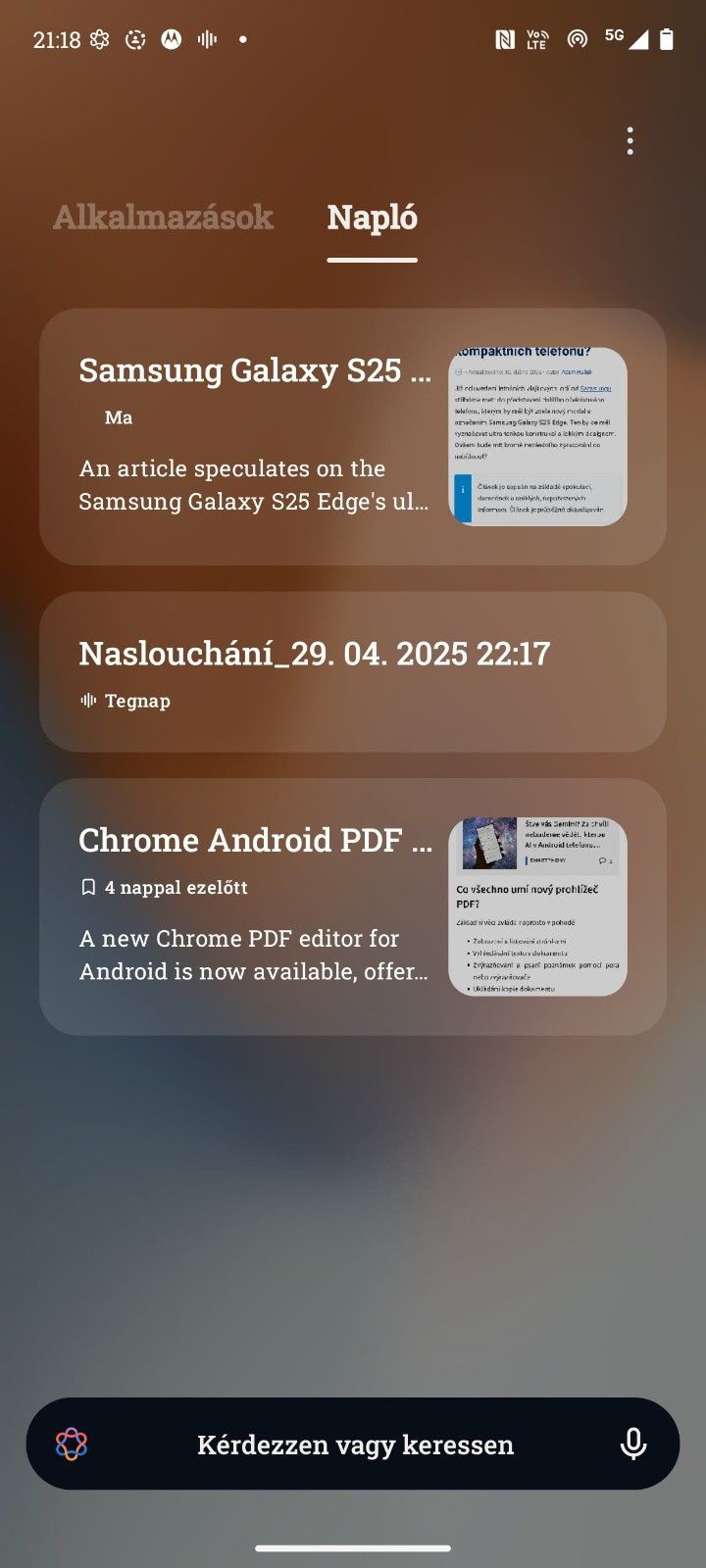
Task: Switch to the Alkalmazások tab
Action: [163, 217]
